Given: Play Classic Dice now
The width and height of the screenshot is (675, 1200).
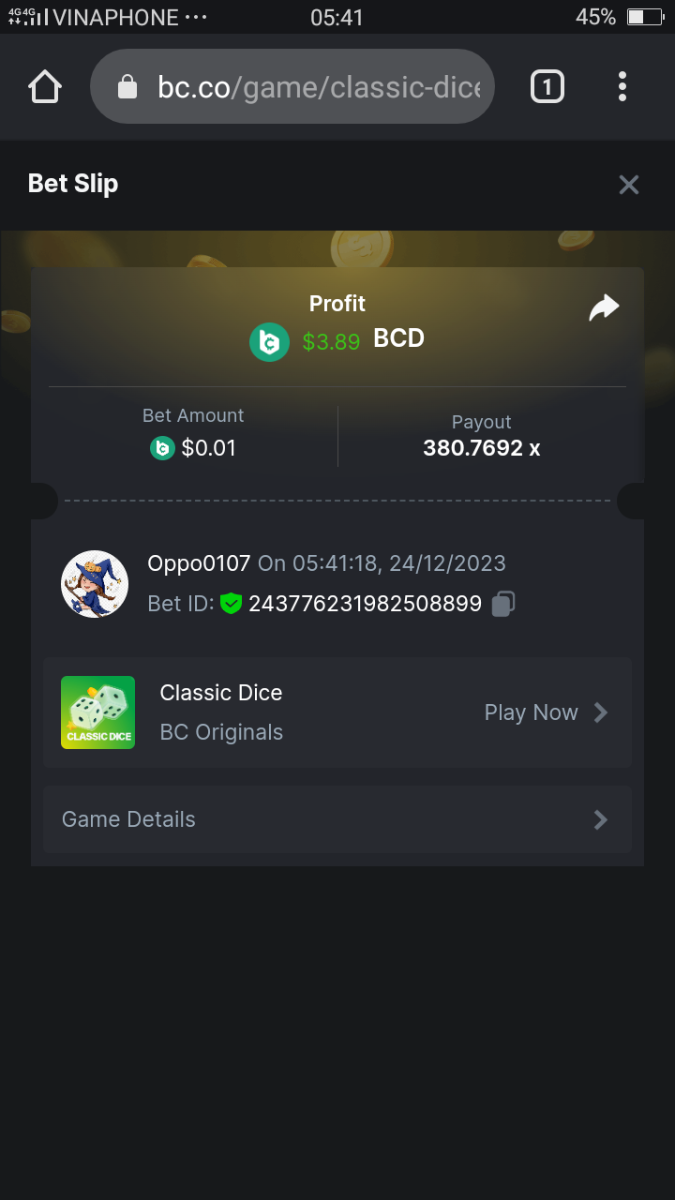Looking at the screenshot, I should point(545,712).
